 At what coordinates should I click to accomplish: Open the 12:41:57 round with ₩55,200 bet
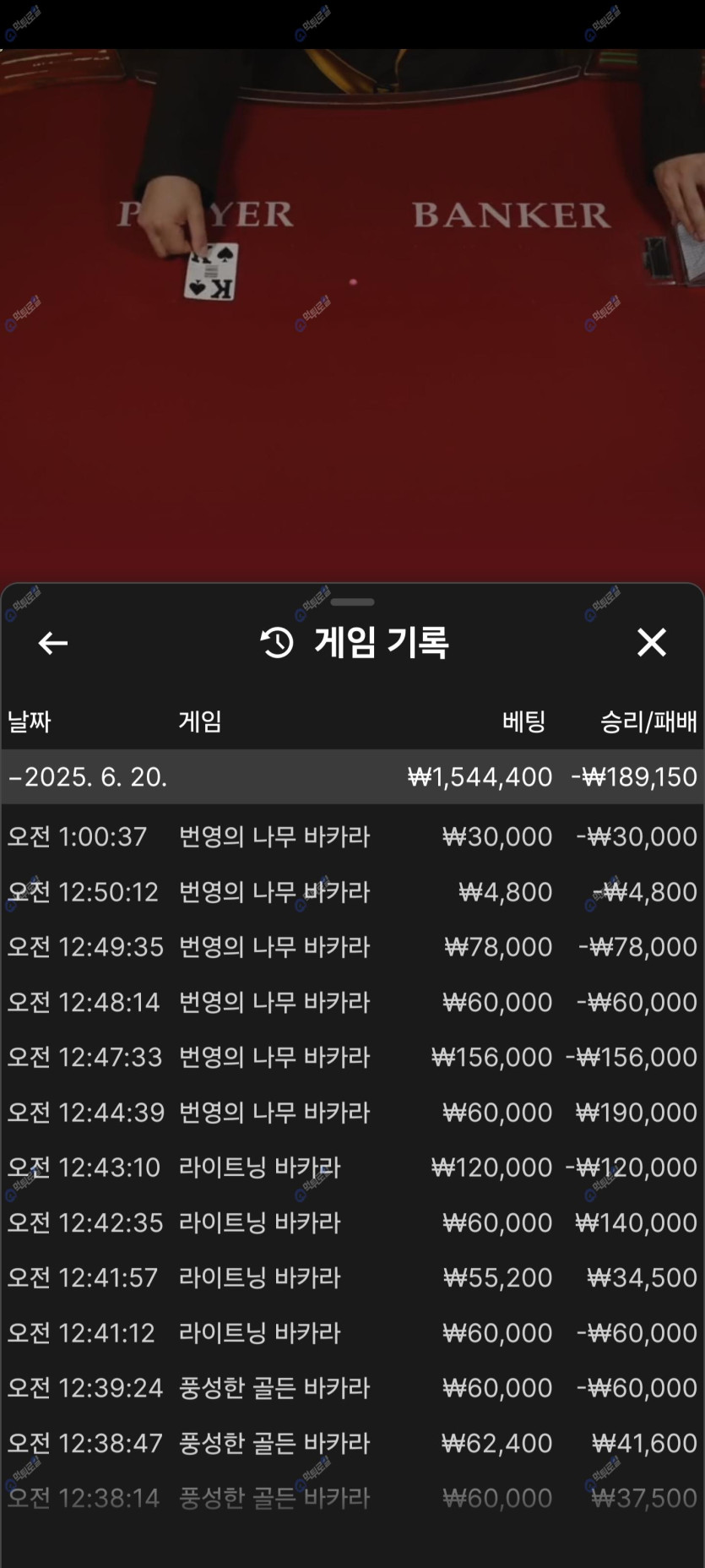pyautogui.click(x=352, y=1277)
